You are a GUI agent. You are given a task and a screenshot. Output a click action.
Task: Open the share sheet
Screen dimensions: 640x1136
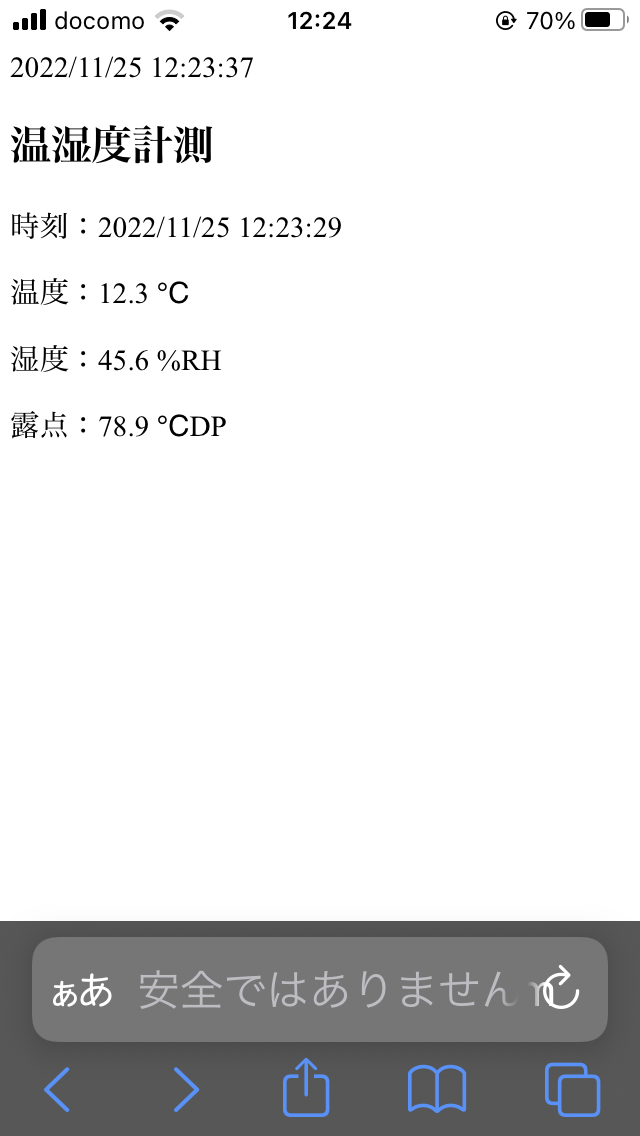306,1087
